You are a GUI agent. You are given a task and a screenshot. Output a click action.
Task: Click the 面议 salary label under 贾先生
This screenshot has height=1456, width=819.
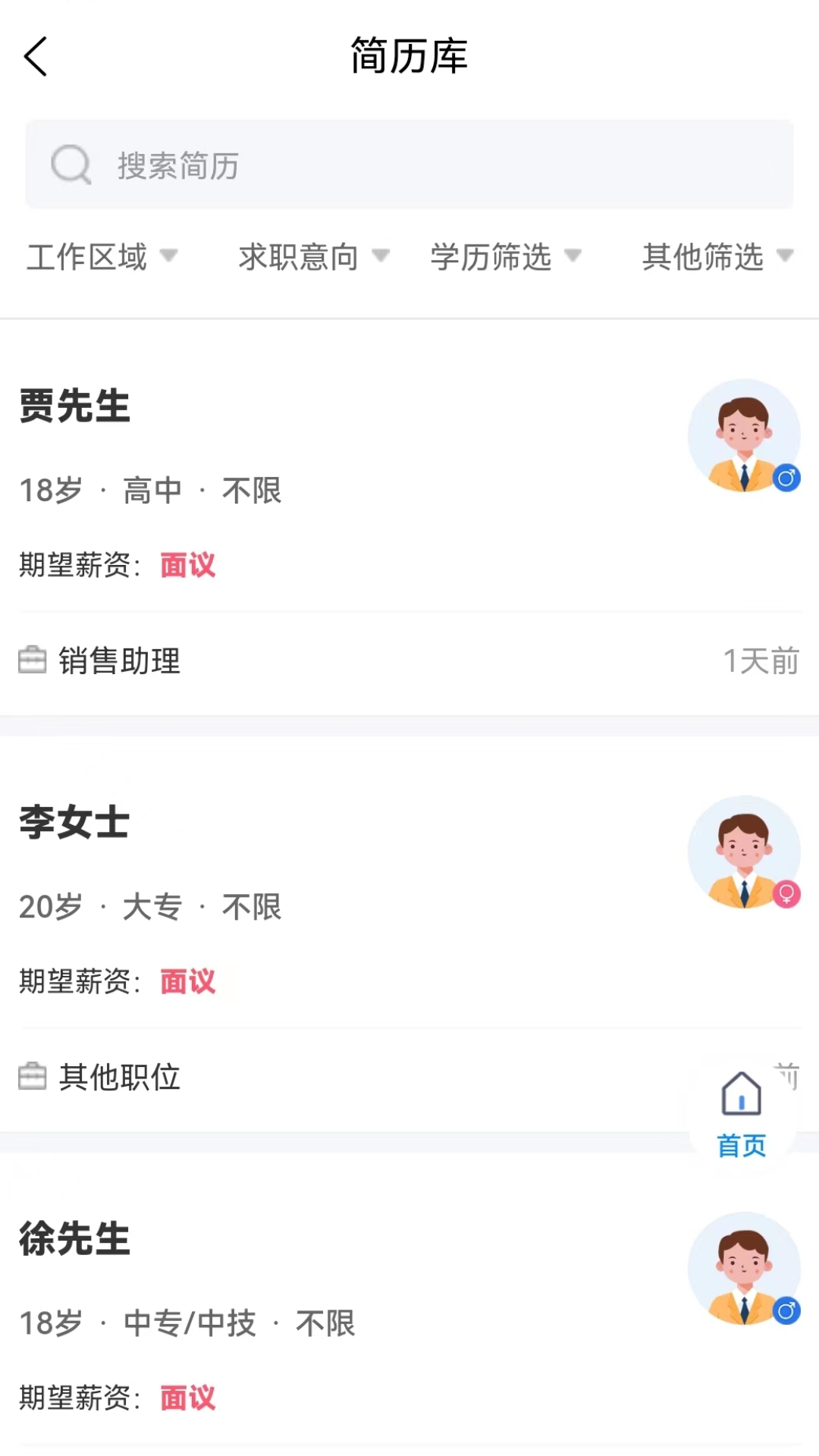coord(186,565)
